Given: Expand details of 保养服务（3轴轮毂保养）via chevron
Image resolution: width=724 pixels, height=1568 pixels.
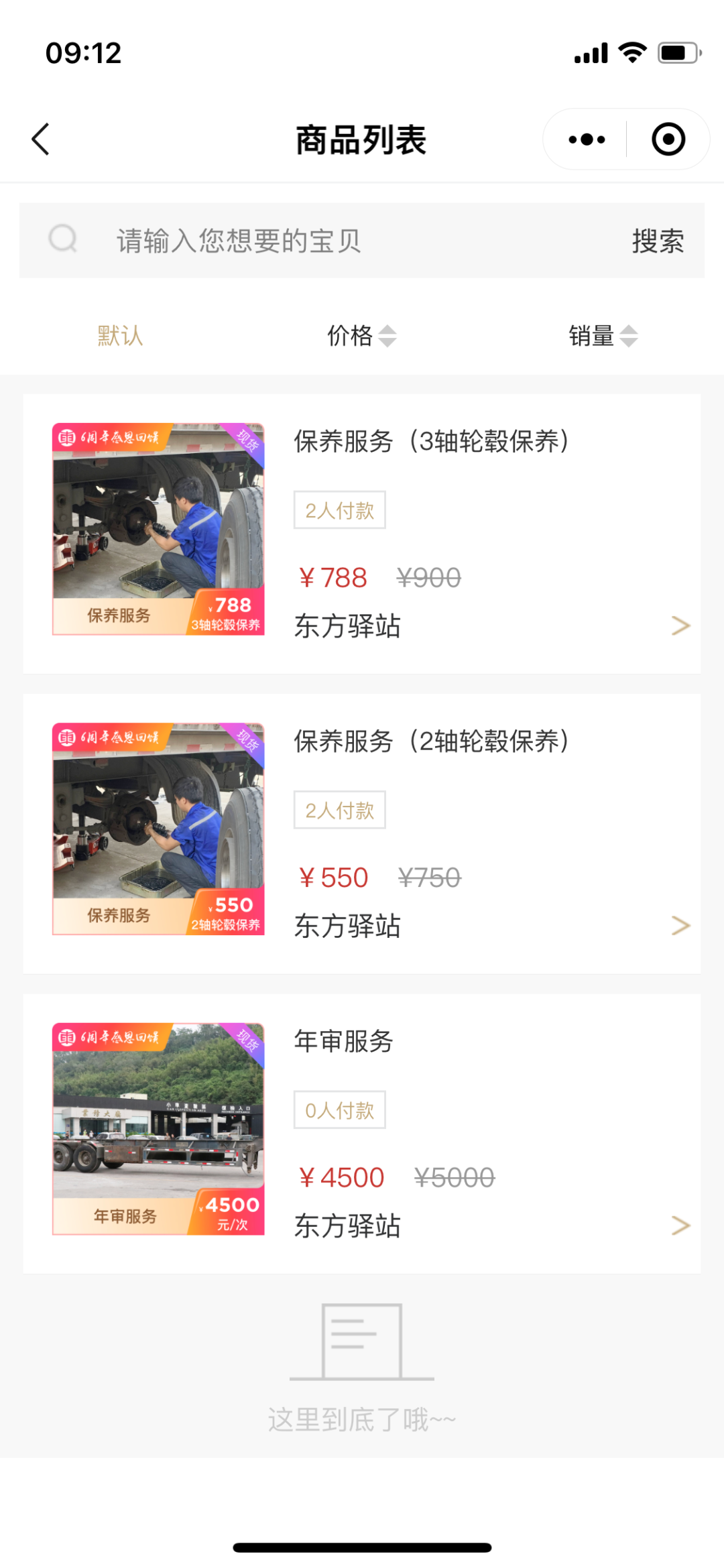Looking at the screenshot, I should point(682,625).
